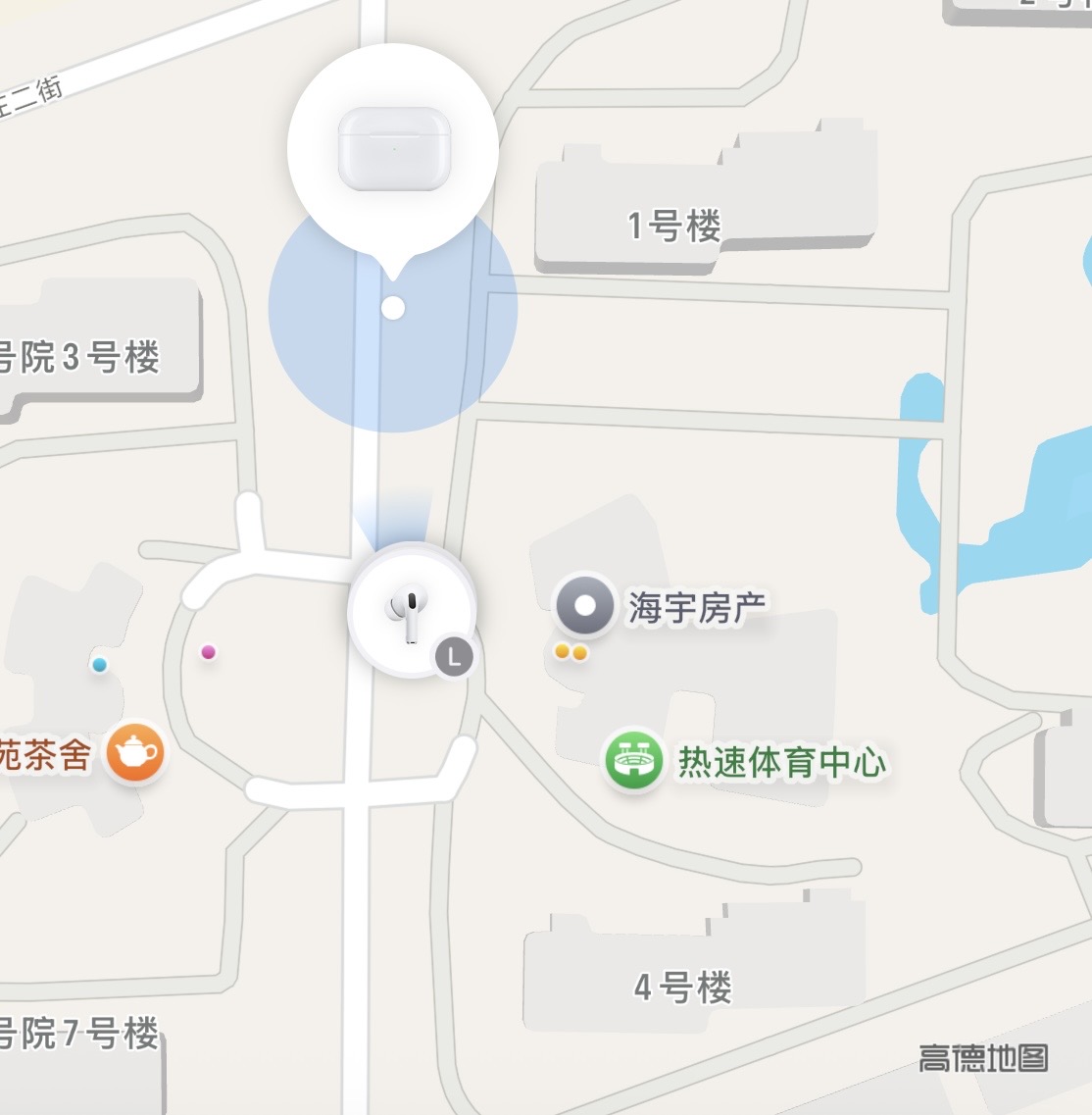The width and height of the screenshot is (1092, 1115).
Task: Select the left AirPod location marker
Action: tap(411, 610)
